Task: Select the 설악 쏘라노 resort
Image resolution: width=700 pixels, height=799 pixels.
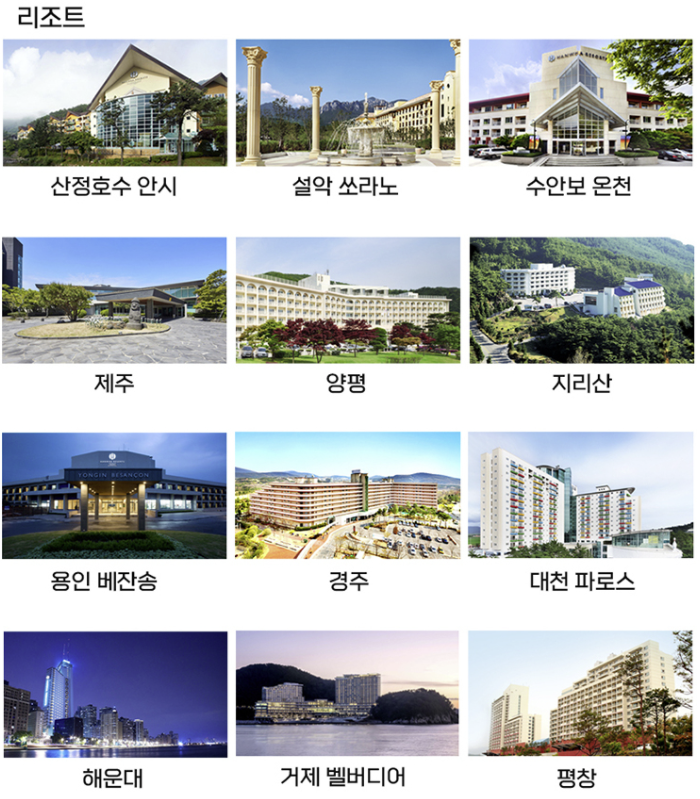Action: point(348,103)
